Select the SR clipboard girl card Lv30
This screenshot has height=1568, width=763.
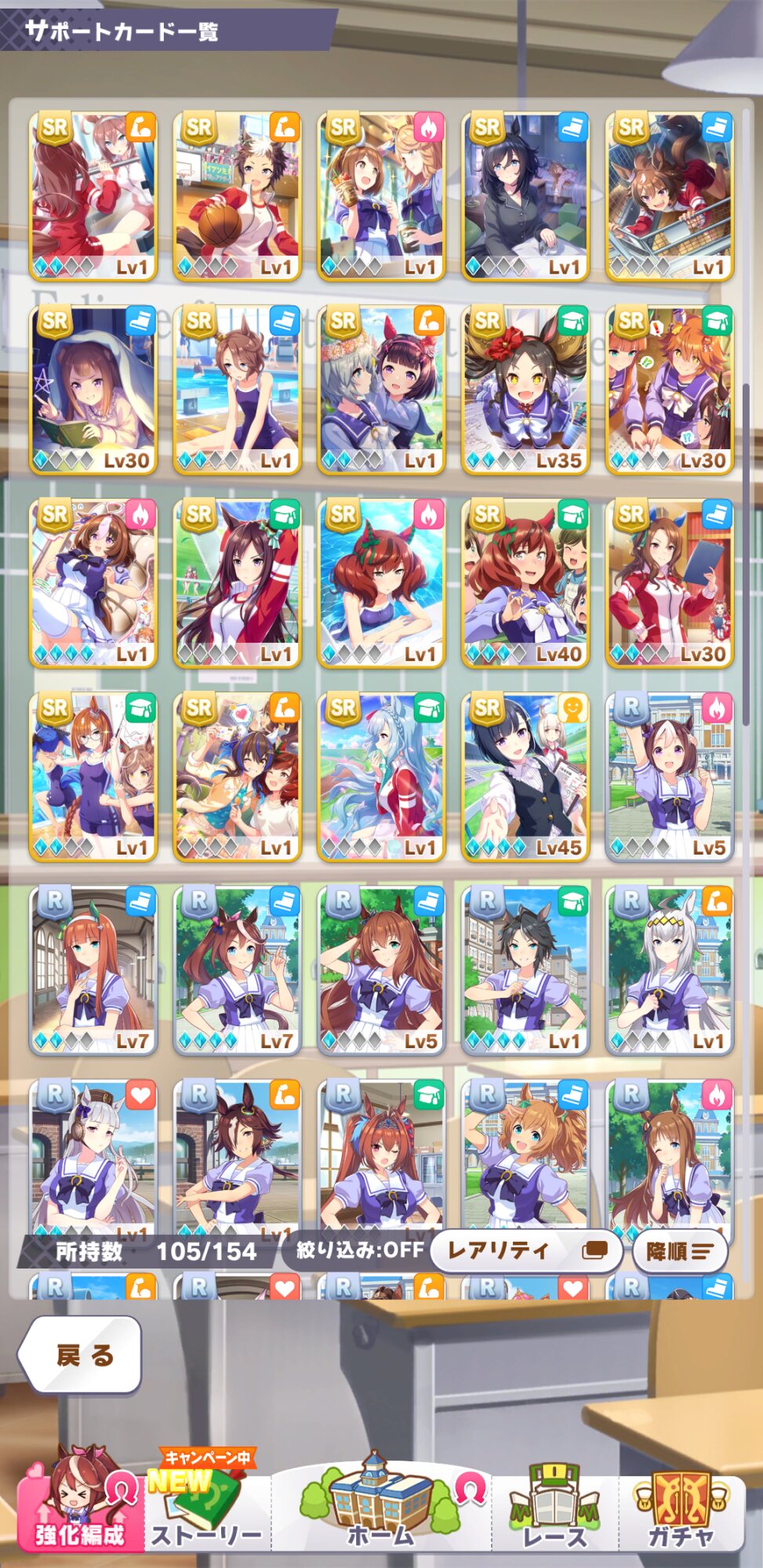[x=670, y=583]
